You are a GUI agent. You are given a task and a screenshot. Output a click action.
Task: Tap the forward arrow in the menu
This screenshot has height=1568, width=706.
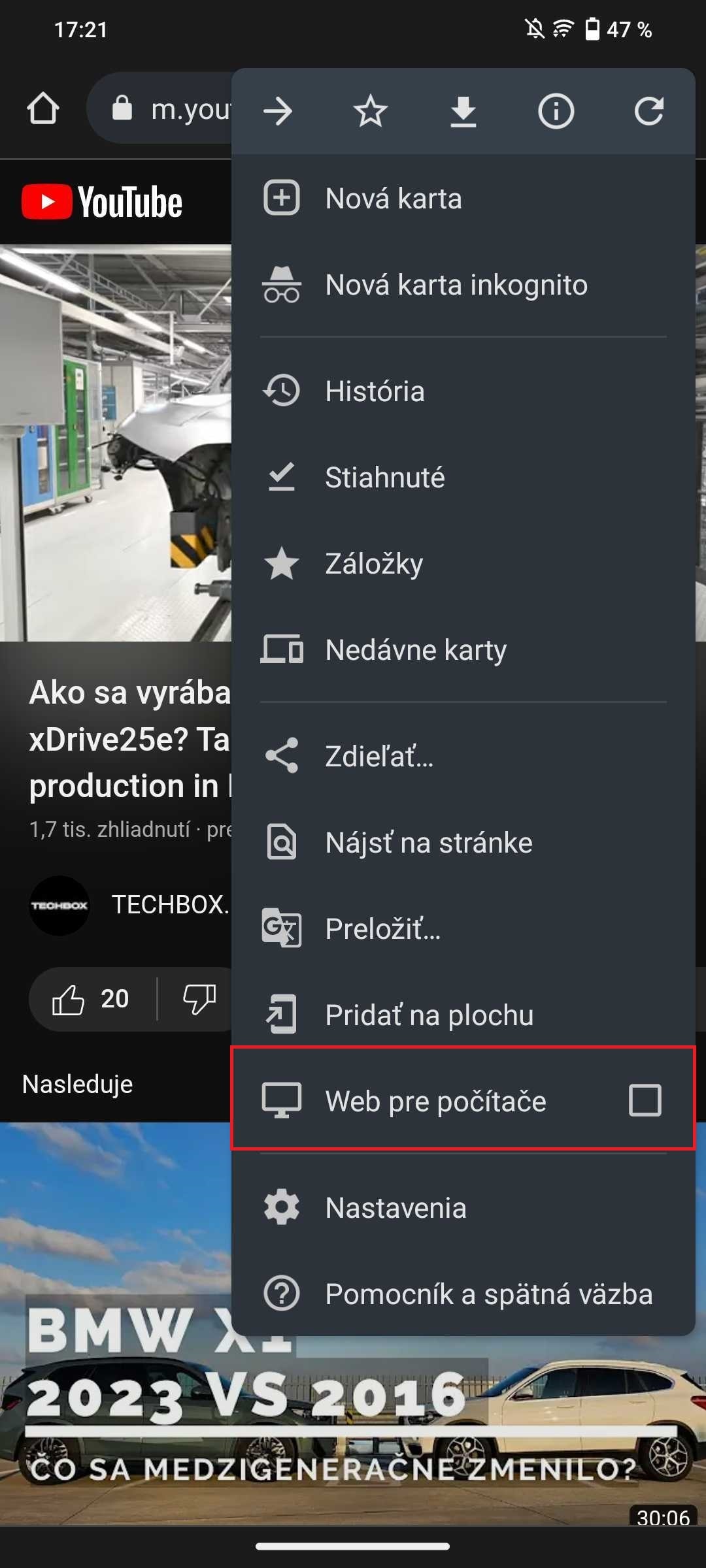tap(278, 111)
